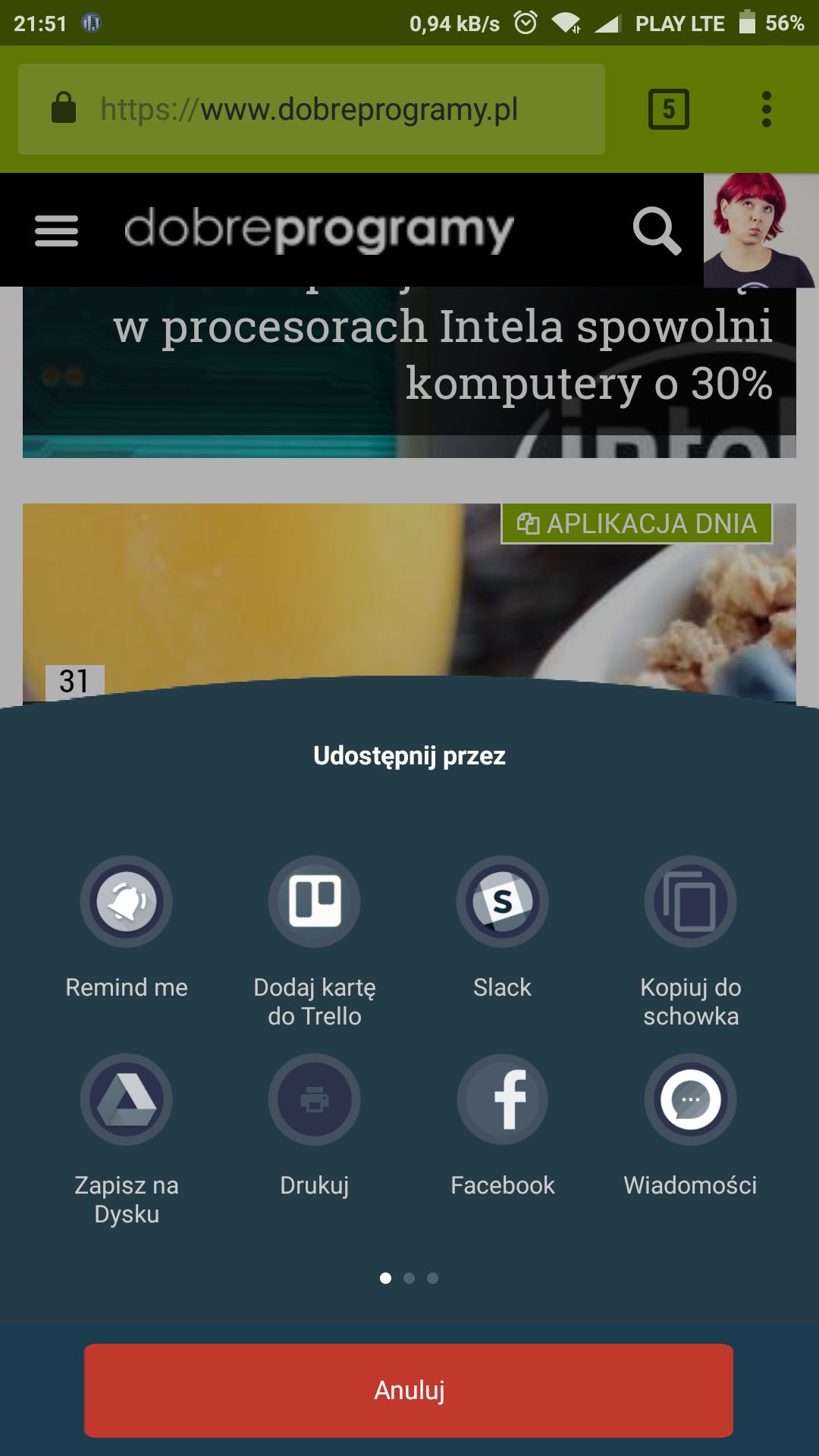Open the user profile avatar

tap(761, 231)
